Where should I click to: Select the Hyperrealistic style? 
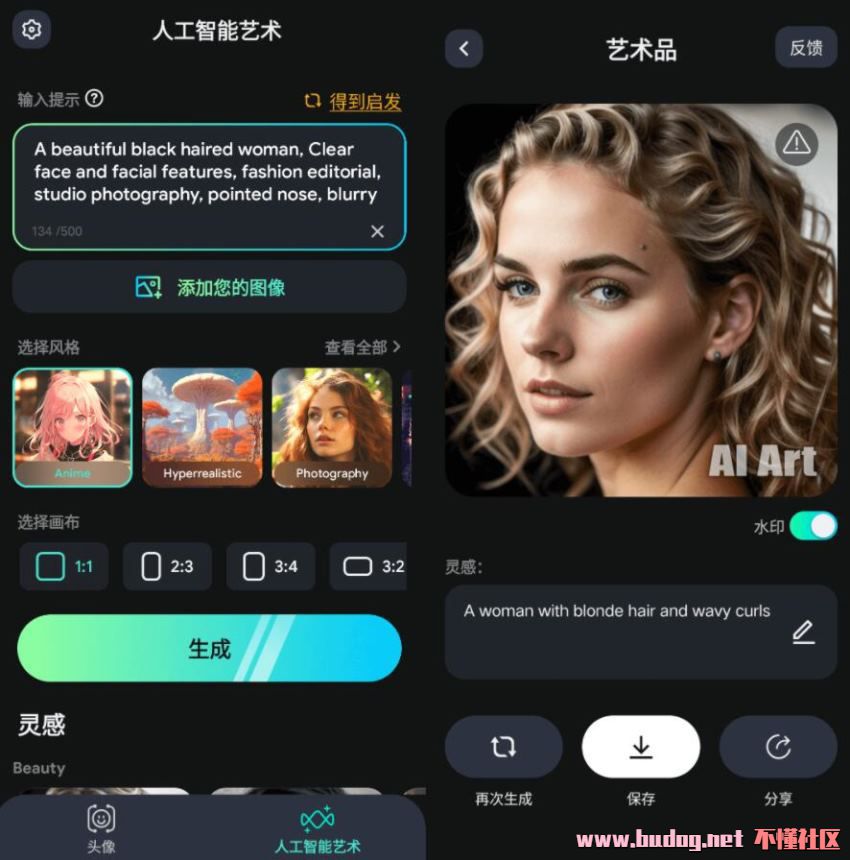(202, 427)
